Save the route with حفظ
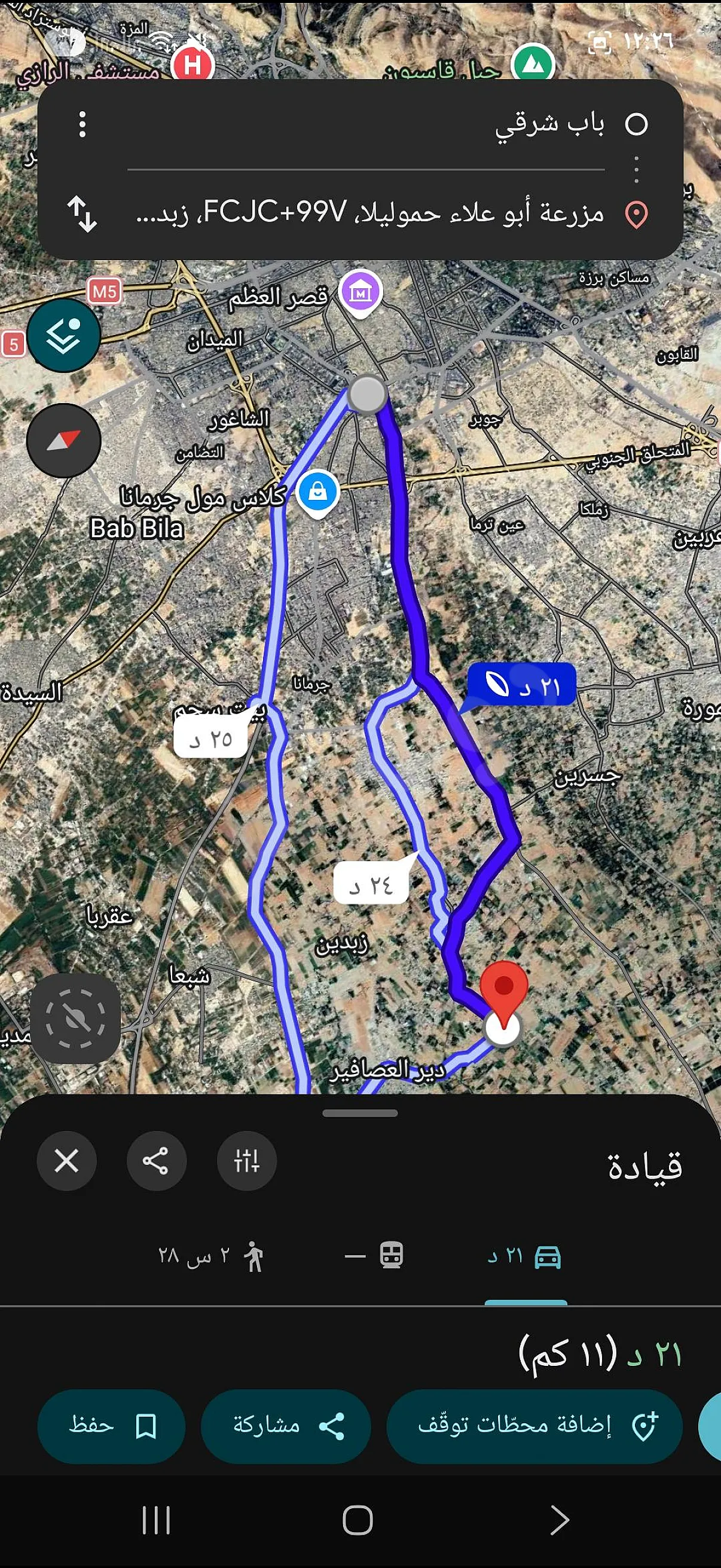Image resolution: width=721 pixels, height=1568 pixels. [111, 1426]
